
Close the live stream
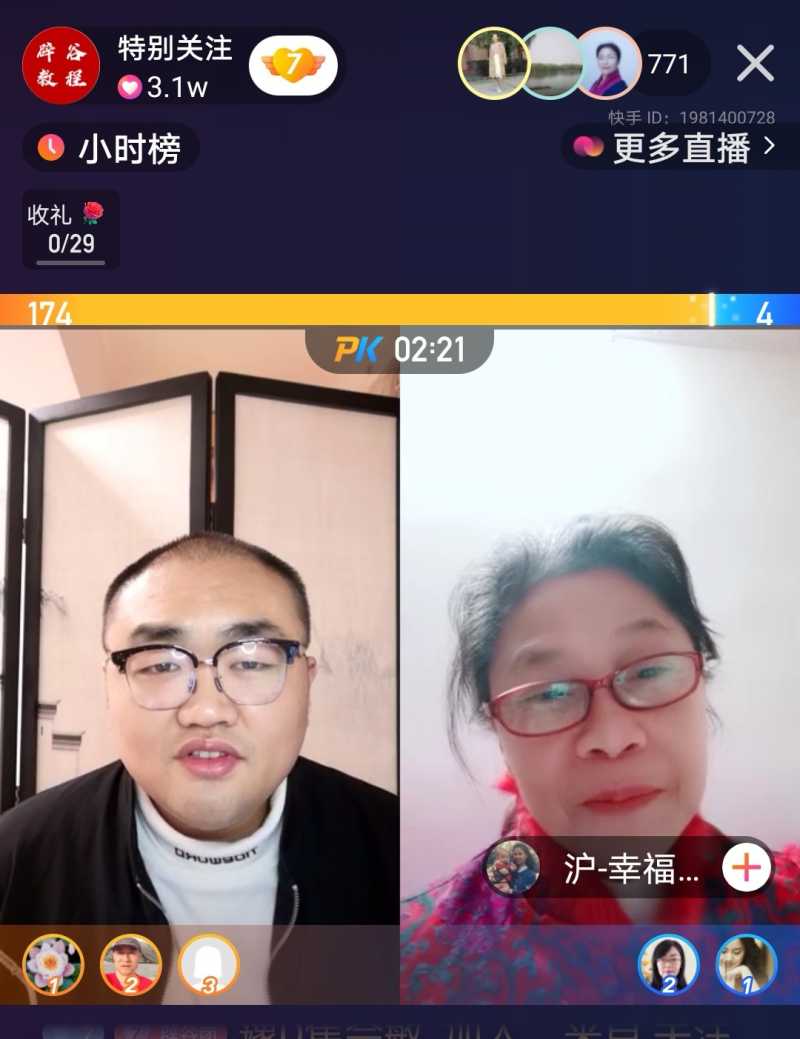(x=755, y=64)
